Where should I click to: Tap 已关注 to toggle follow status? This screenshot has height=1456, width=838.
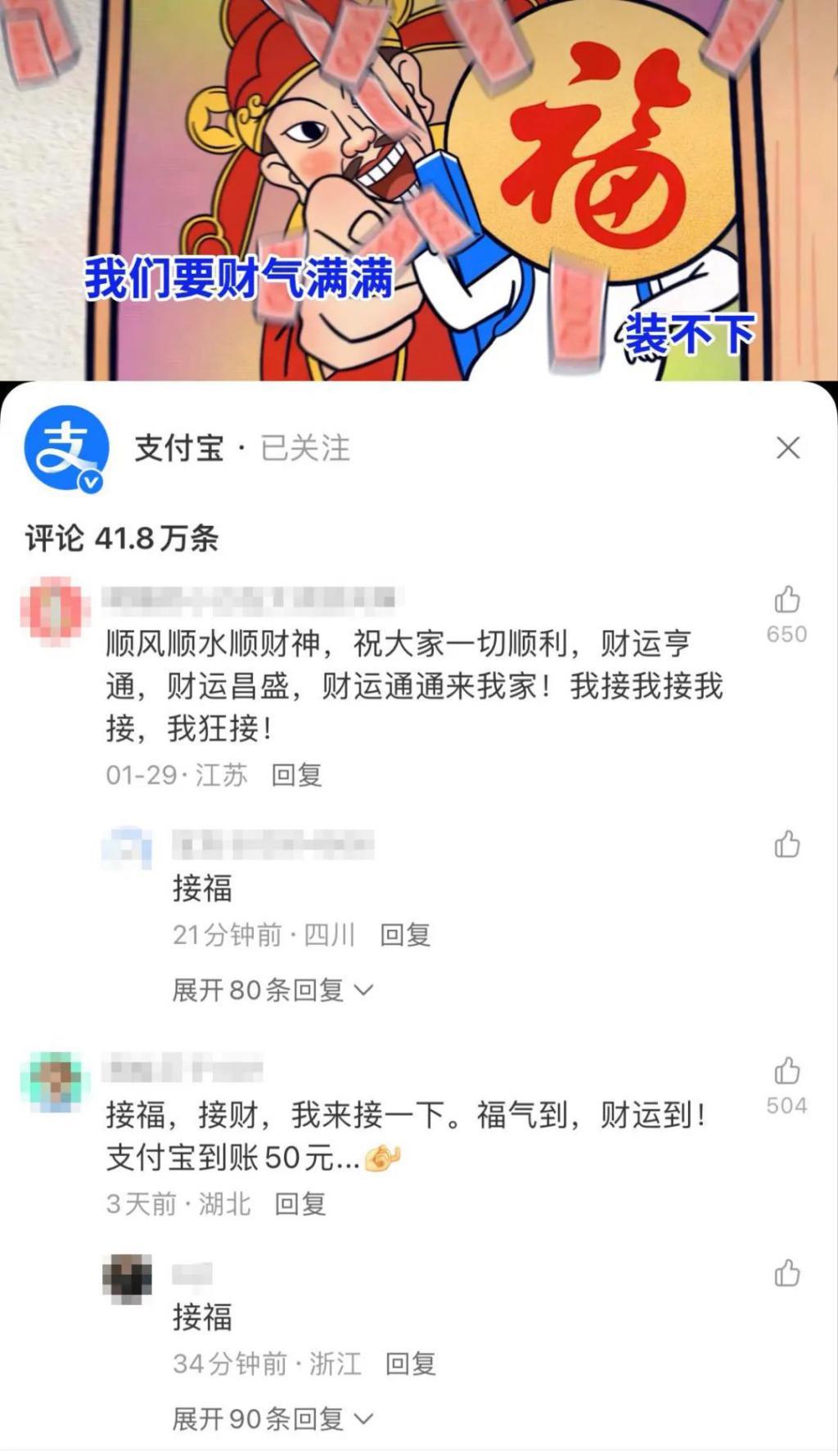(x=303, y=447)
